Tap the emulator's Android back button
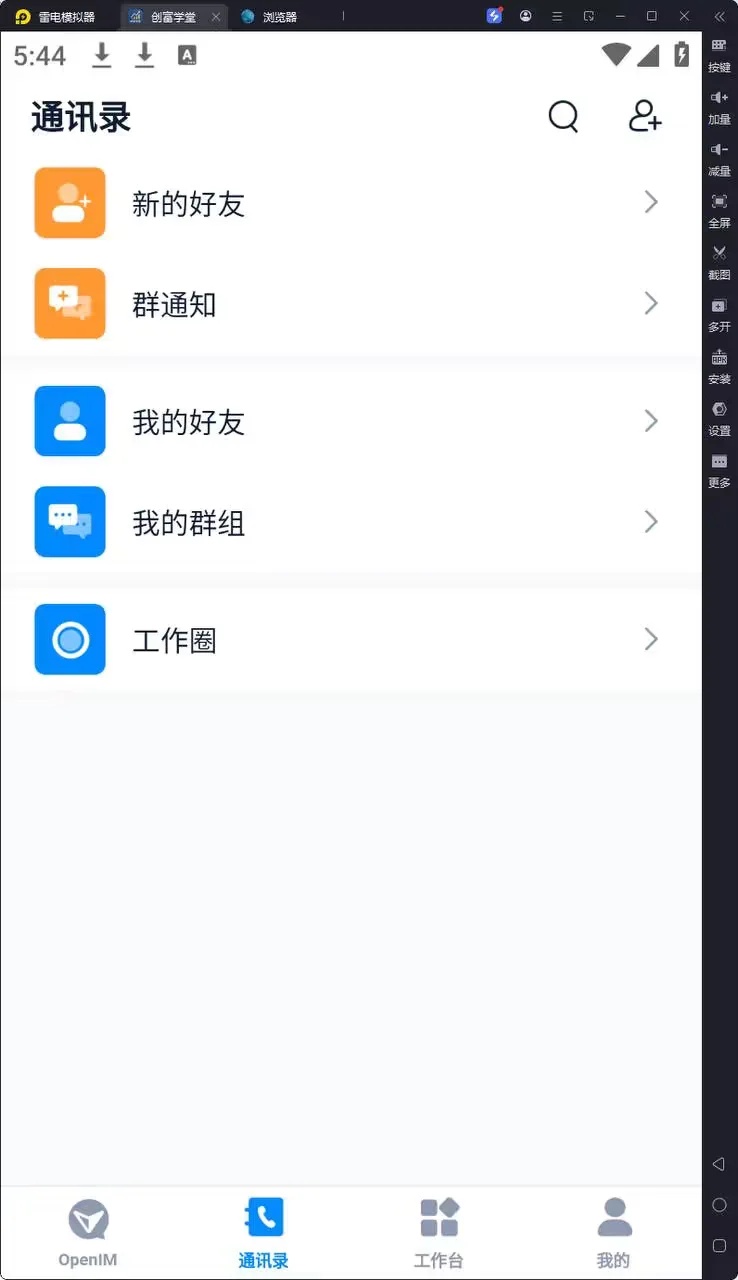 (719, 1164)
